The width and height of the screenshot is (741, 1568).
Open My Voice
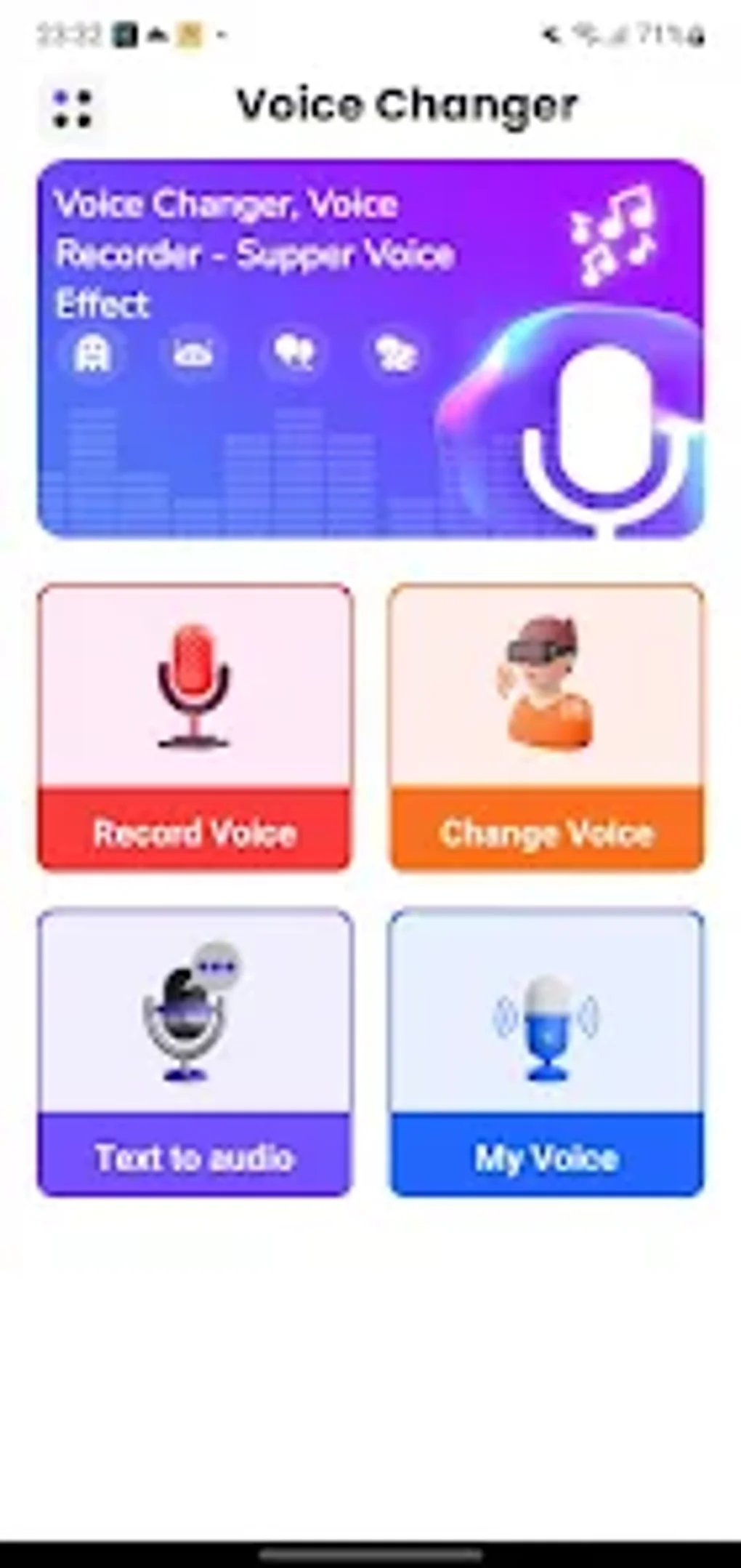pyautogui.click(x=546, y=1159)
